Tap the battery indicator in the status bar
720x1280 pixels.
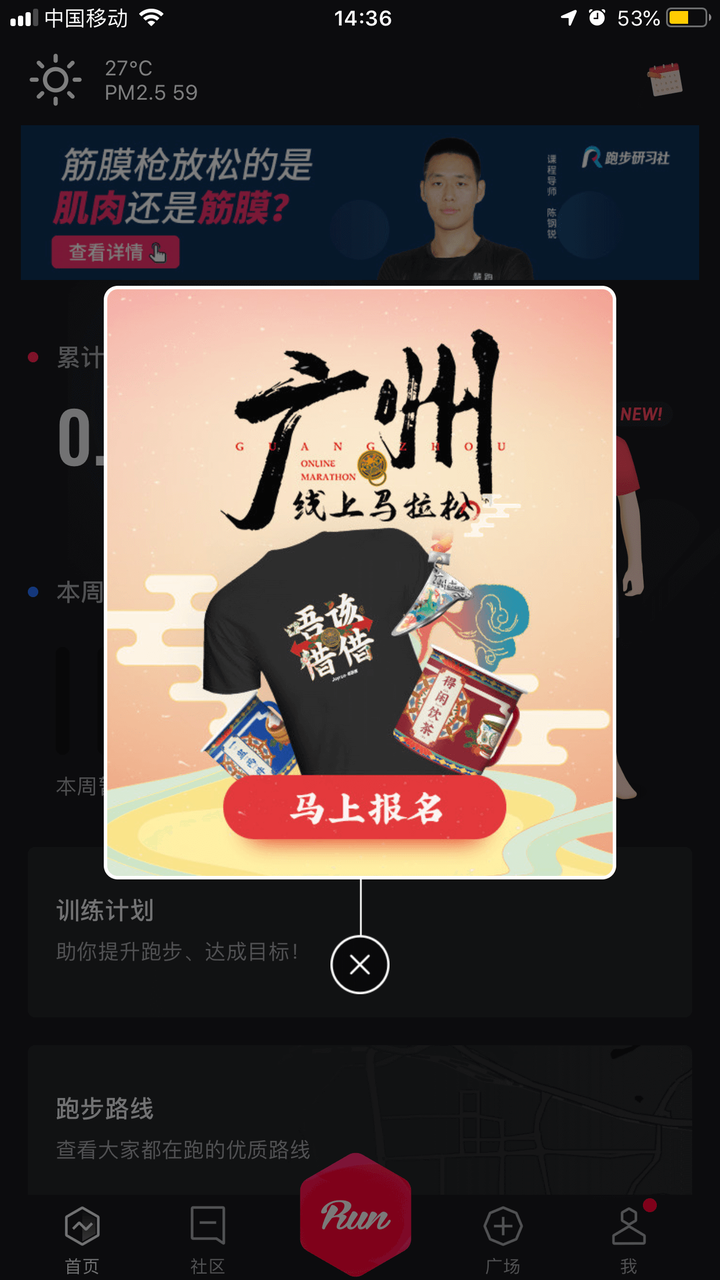click(686, 16)
